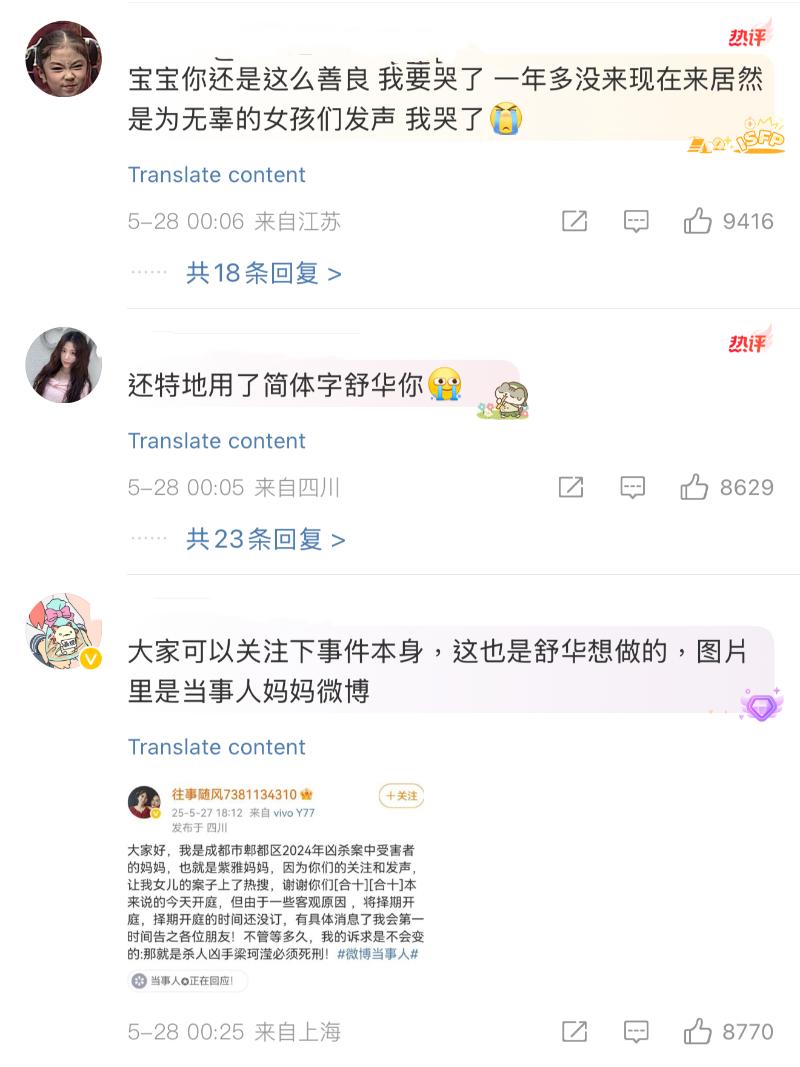800x1067 pixels.
Task: Open avatar of the first commenter
Action: click(63, 58)
